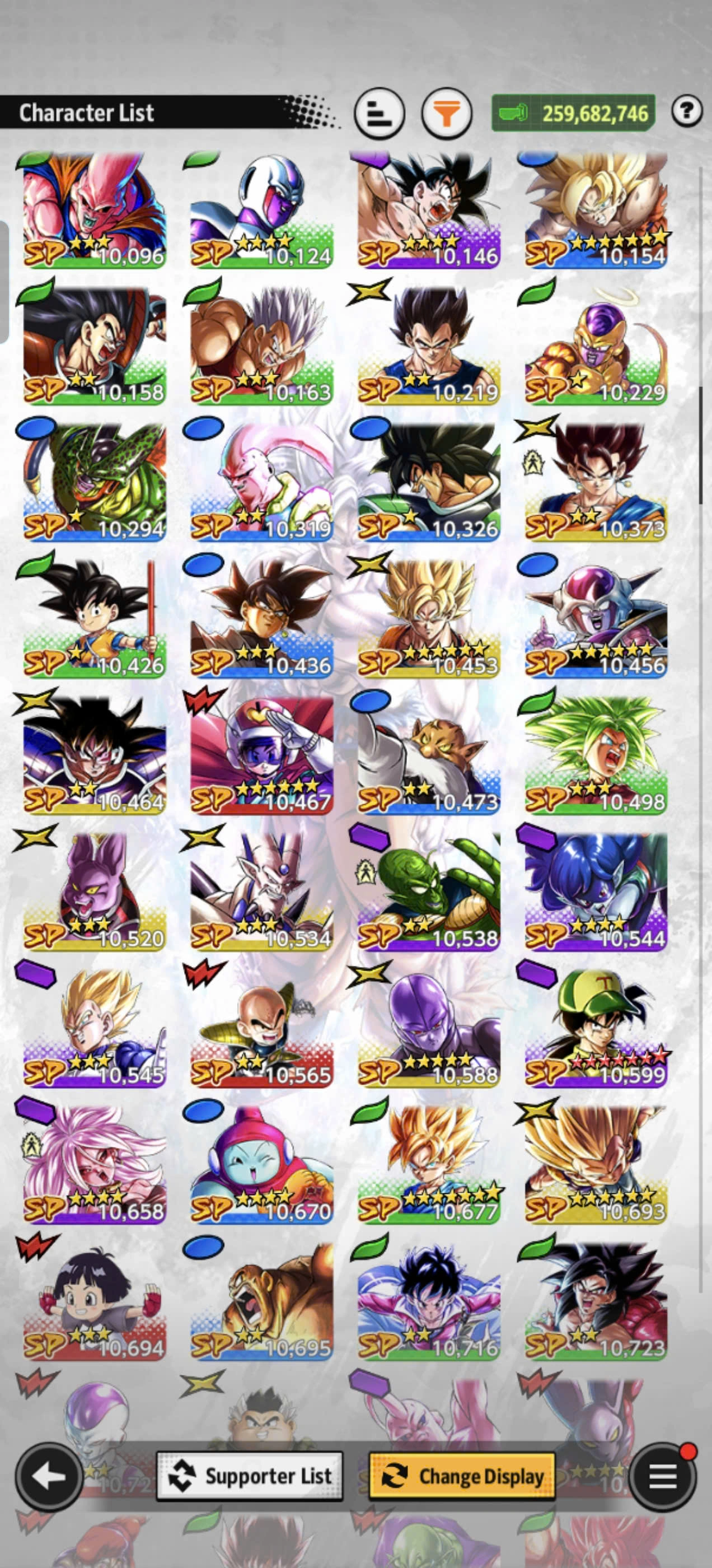Choose the character rated 10,498
712x1568 pixels.
click(x=596, y=755)
